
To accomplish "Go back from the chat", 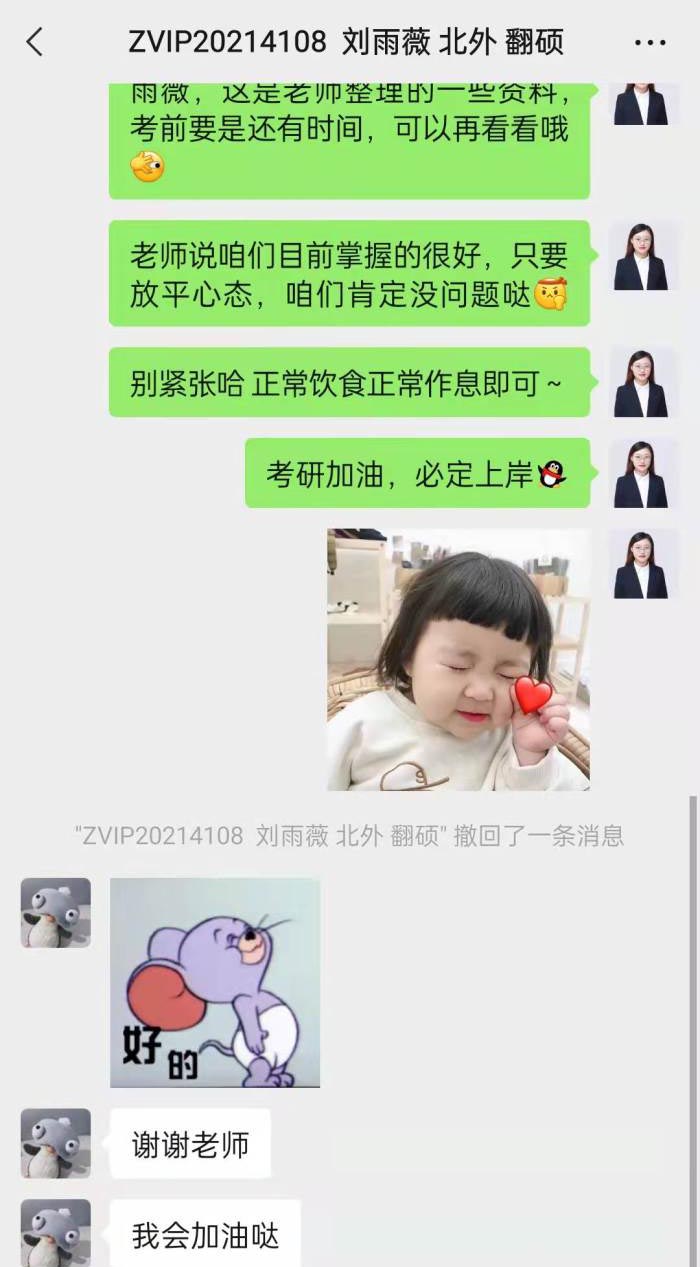I will pyautogui.click(x=35, y=42).
